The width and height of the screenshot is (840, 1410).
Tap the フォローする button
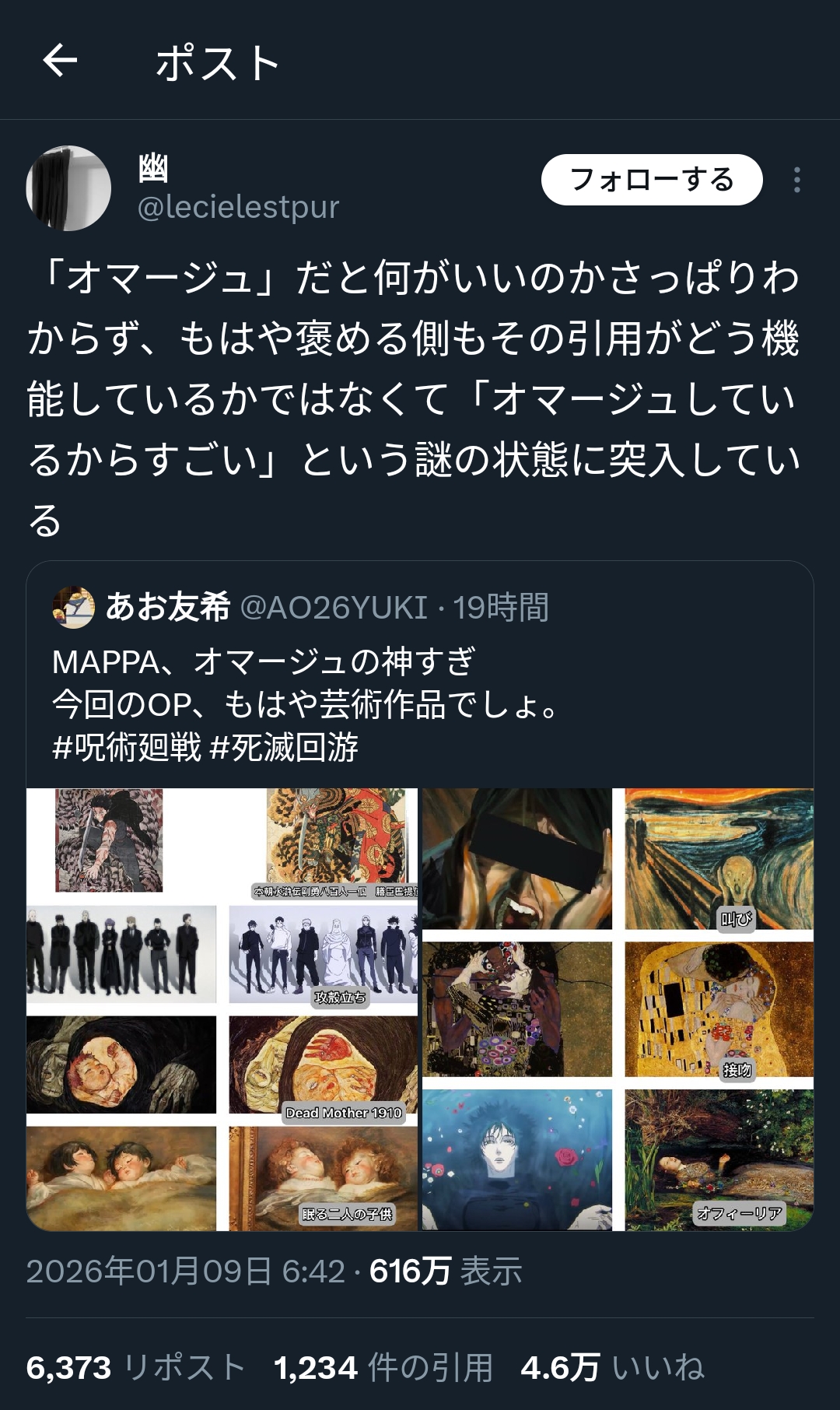[x=651, y=180]
